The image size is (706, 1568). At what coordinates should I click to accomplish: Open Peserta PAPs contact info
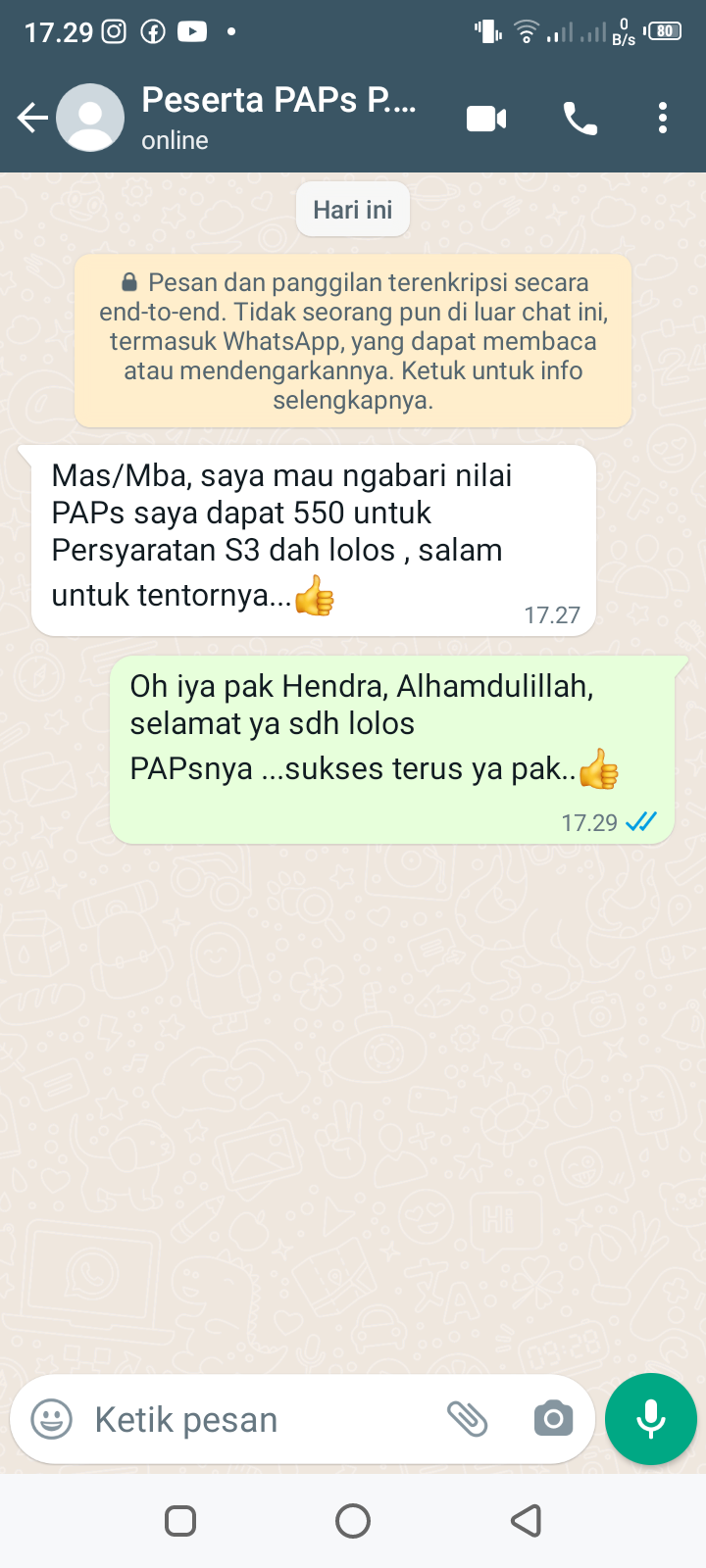(278, 118)
